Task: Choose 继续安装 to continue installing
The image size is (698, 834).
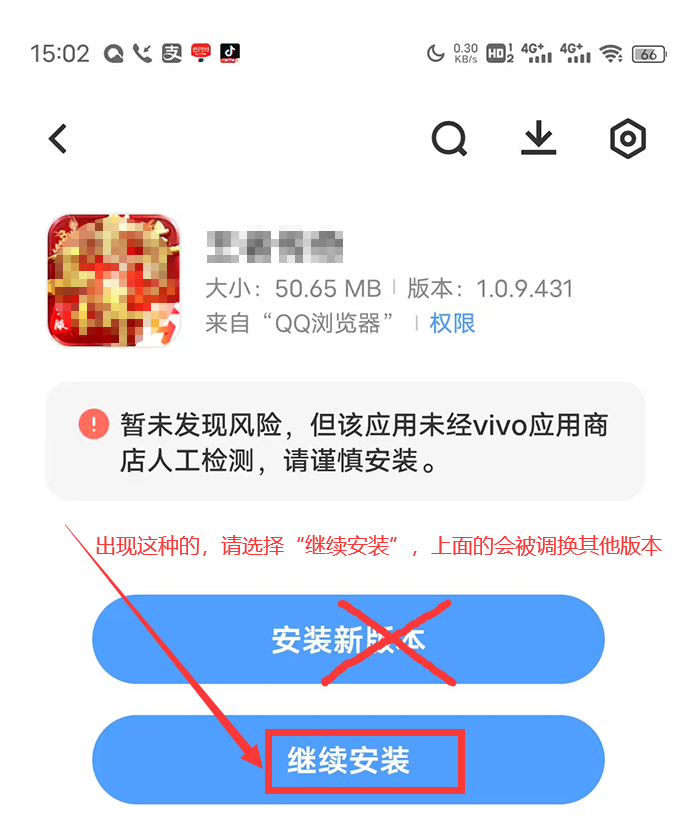Action: click(x=348, y=760)
